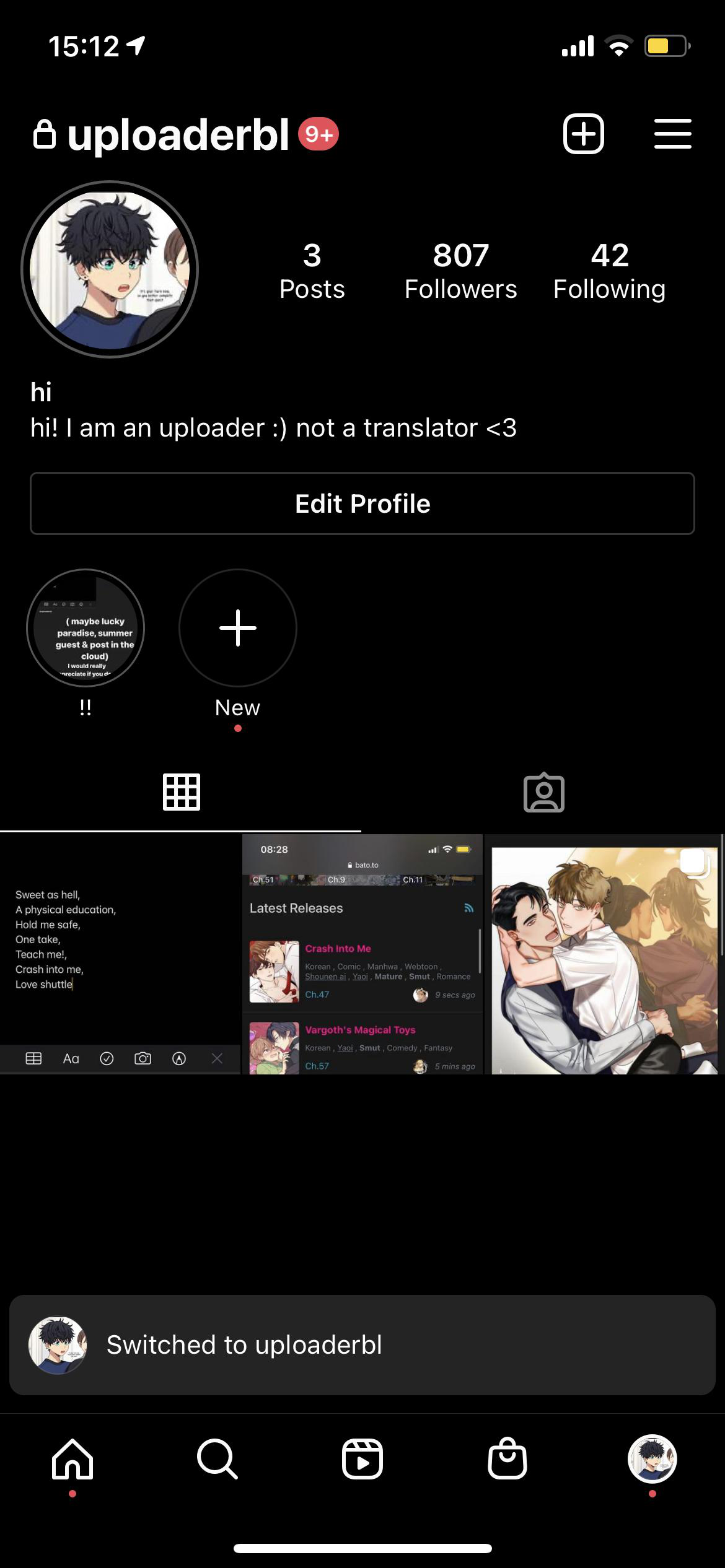Switch to the tagged photos tab
This screenshot has width=725, height=1568.
click(543, 792)
